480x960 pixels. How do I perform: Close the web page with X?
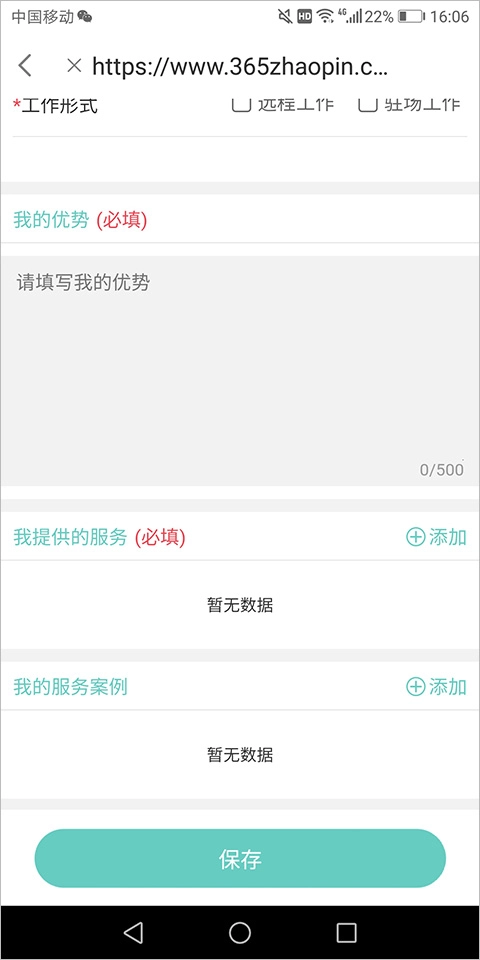click(74, 65)
